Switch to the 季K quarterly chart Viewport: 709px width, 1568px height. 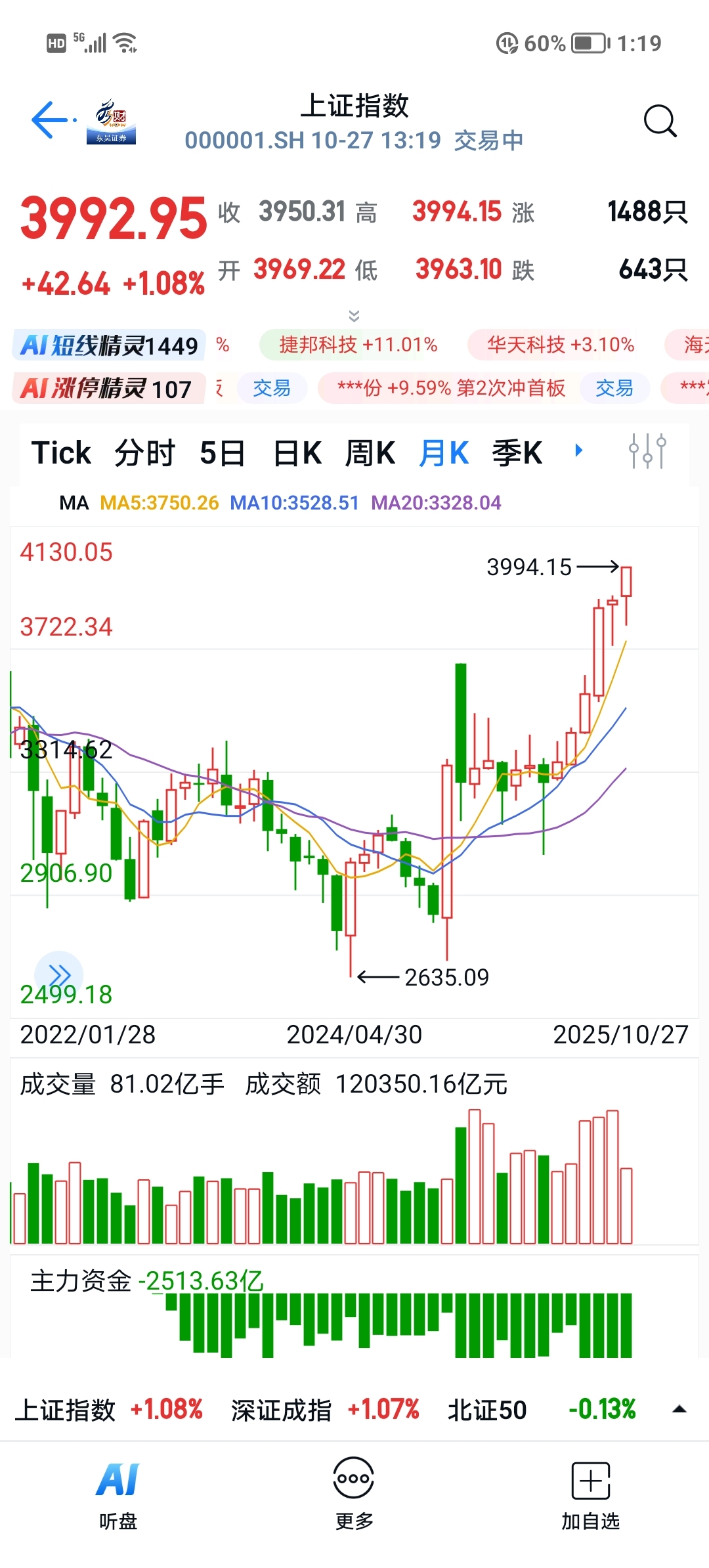pyautogui.click(x=517, y=453)
